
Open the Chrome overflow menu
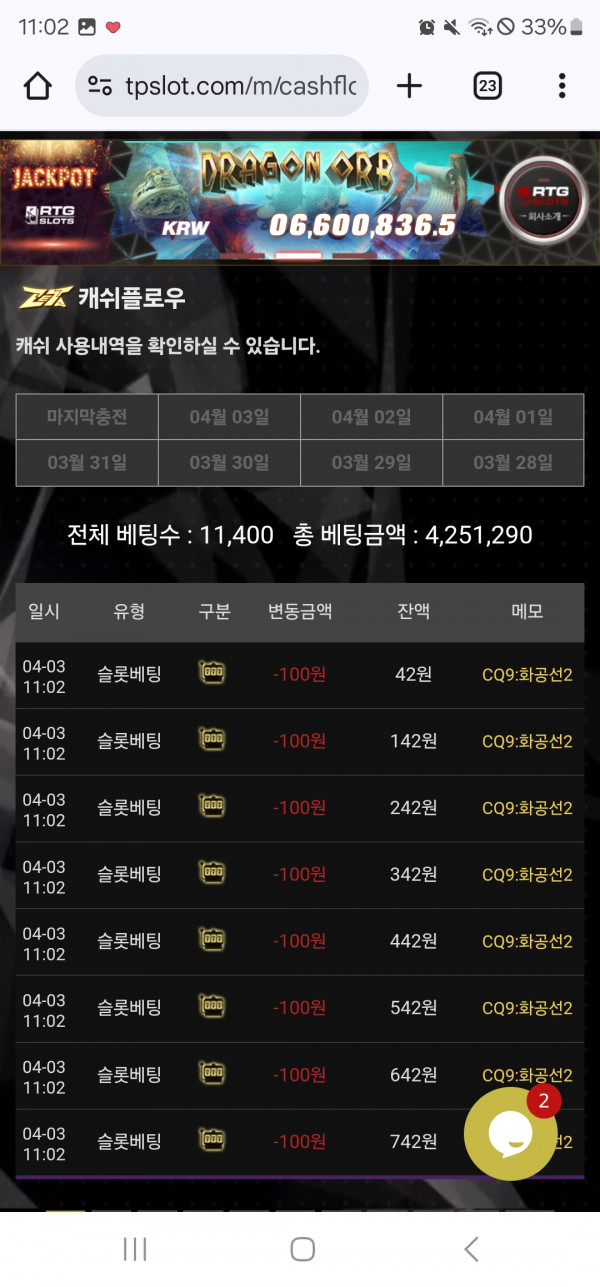pyautogui.click(x=562, y=86)
